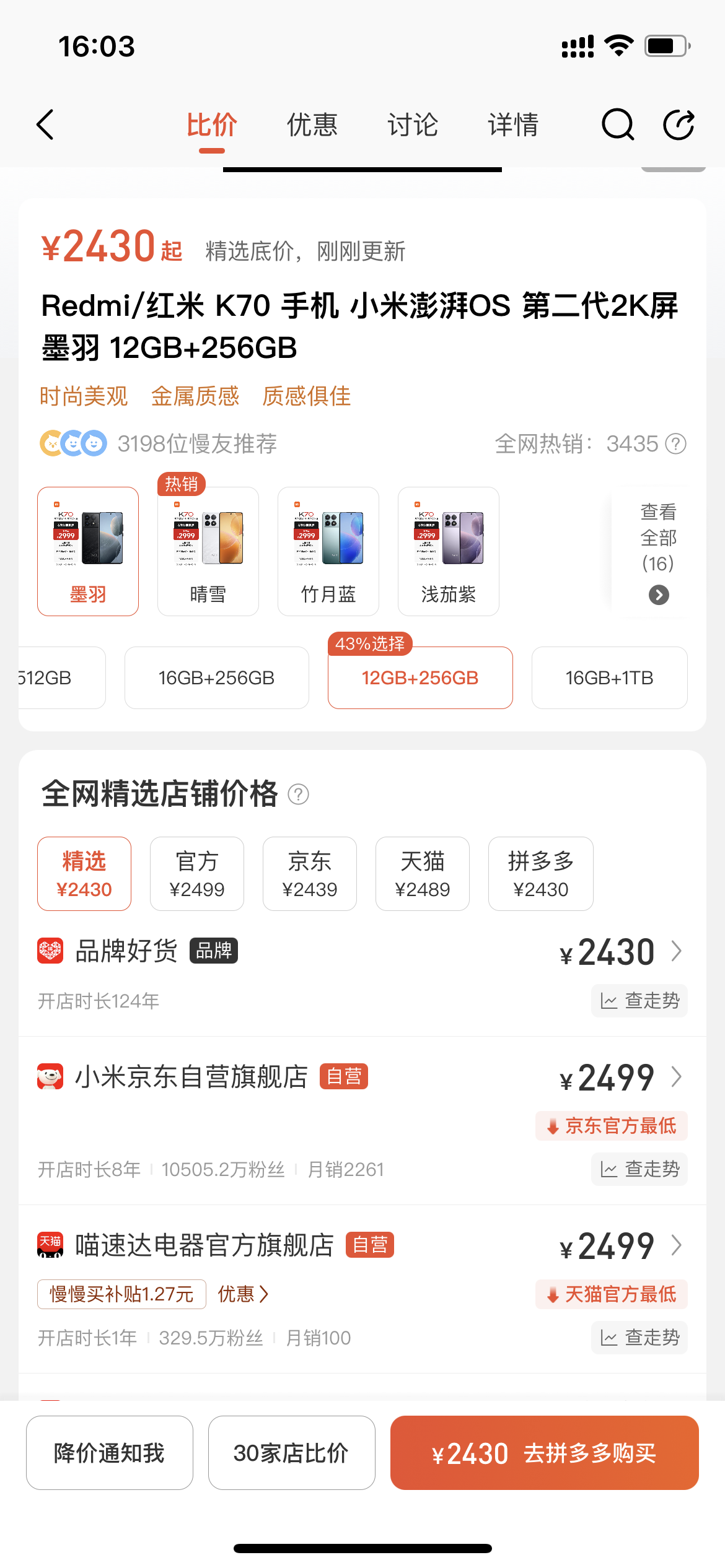The height and width of the screenshot is (1568, 725).
Task: Click the JD dog logo beside 小米京东自营旗舰店
Action: (x=51, y=1076)
